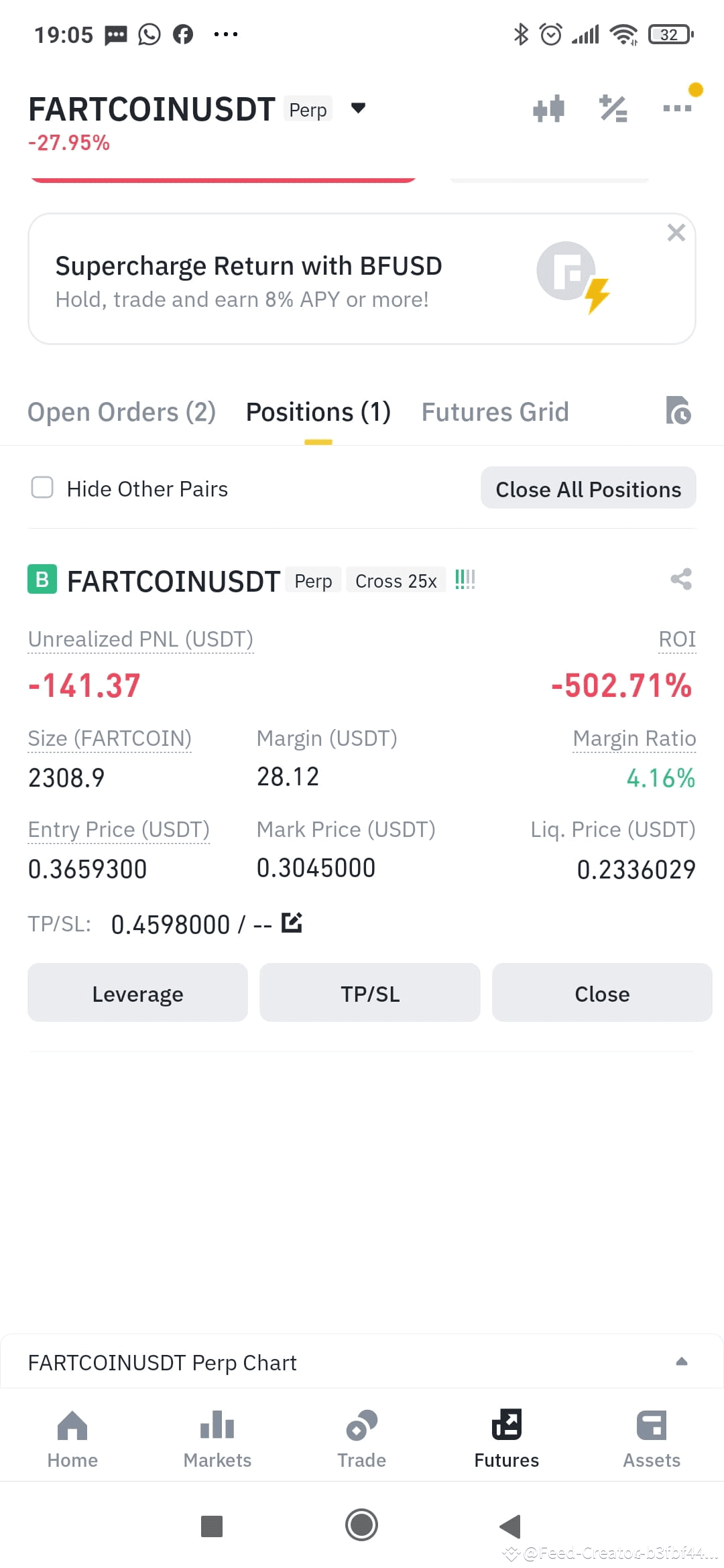The width and height of the screenshot is (724, 1568).
Task: Go to Home via bottom navigation
Action: click(x=72, y=1437)
